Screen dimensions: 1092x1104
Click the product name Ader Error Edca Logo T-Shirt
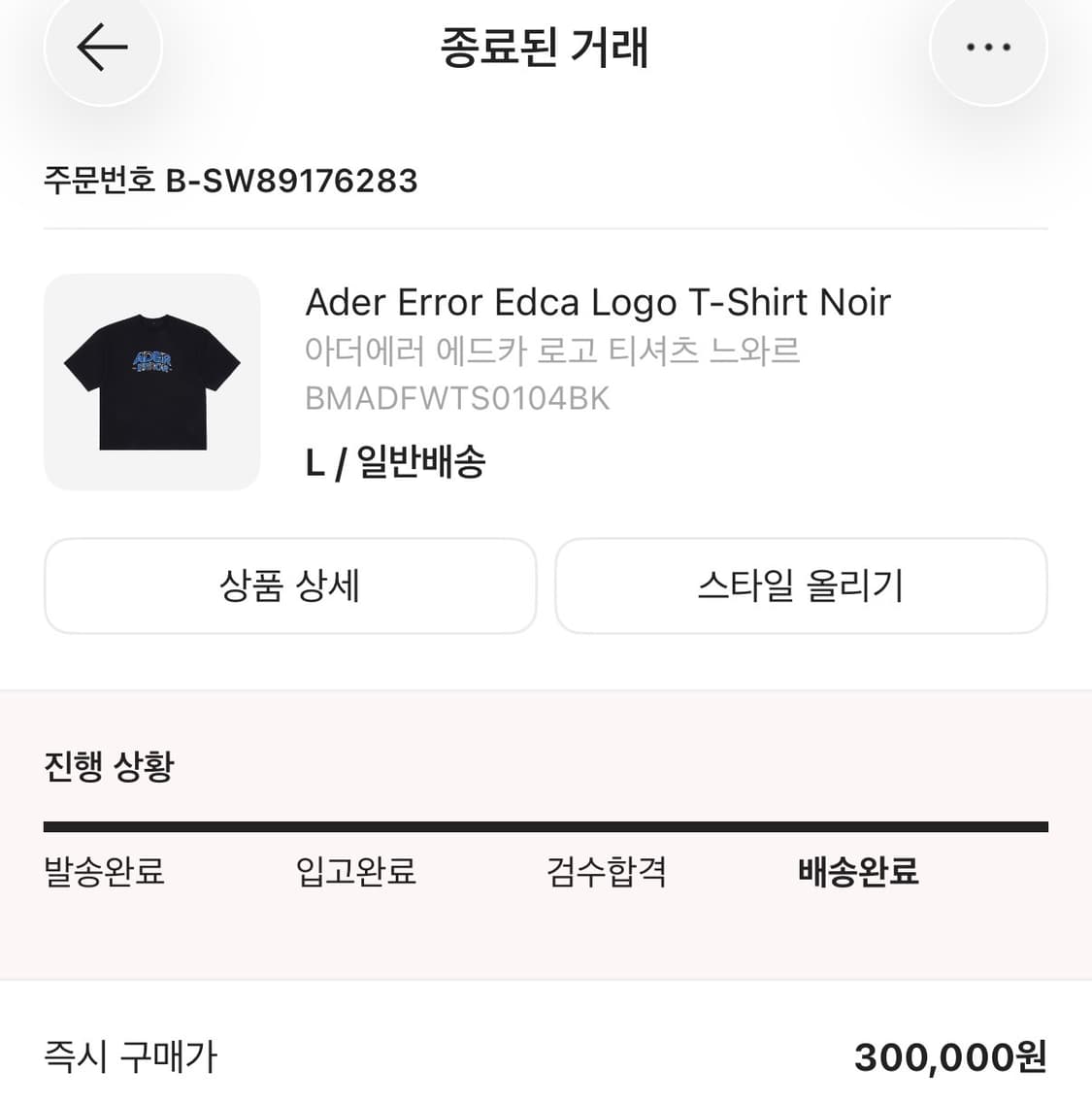597,302
